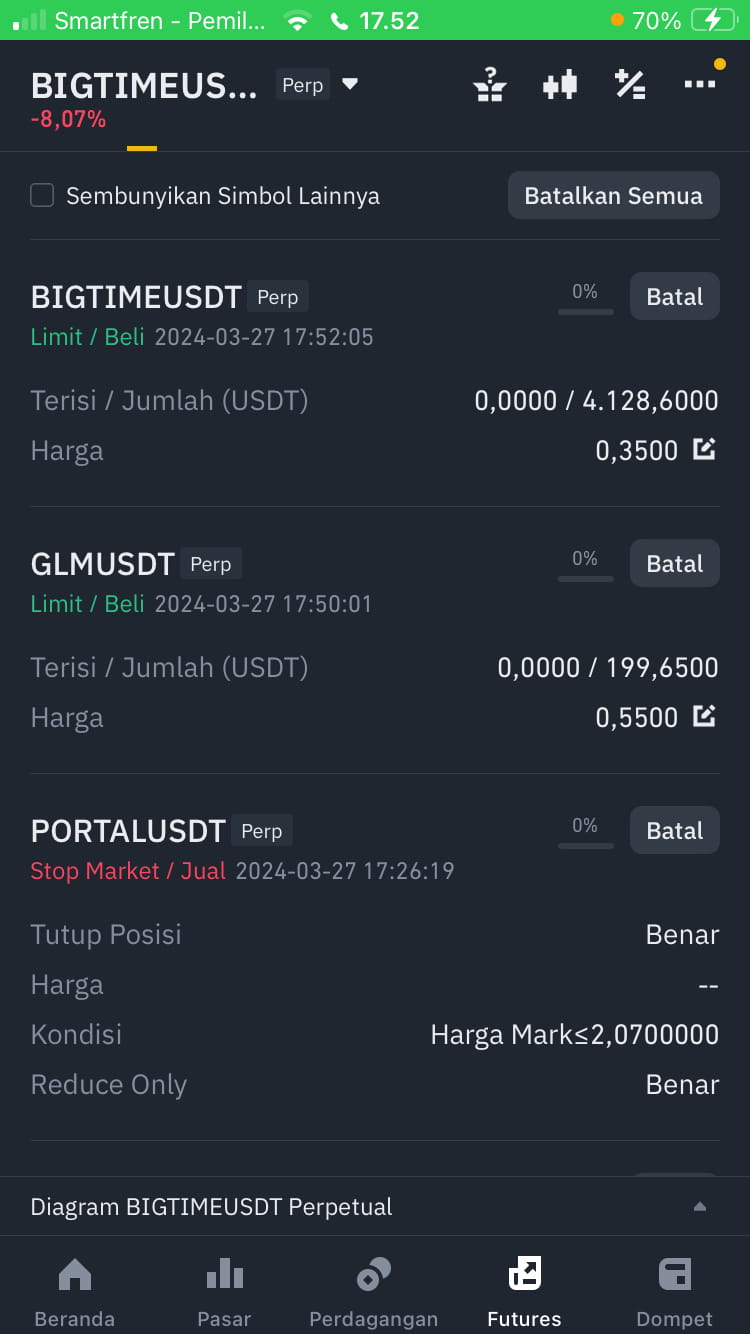Viewport: 750px width, 1334px height.
Task: Cancel the GLMUSDT order with Batal
Action: (x=674, y=563)
